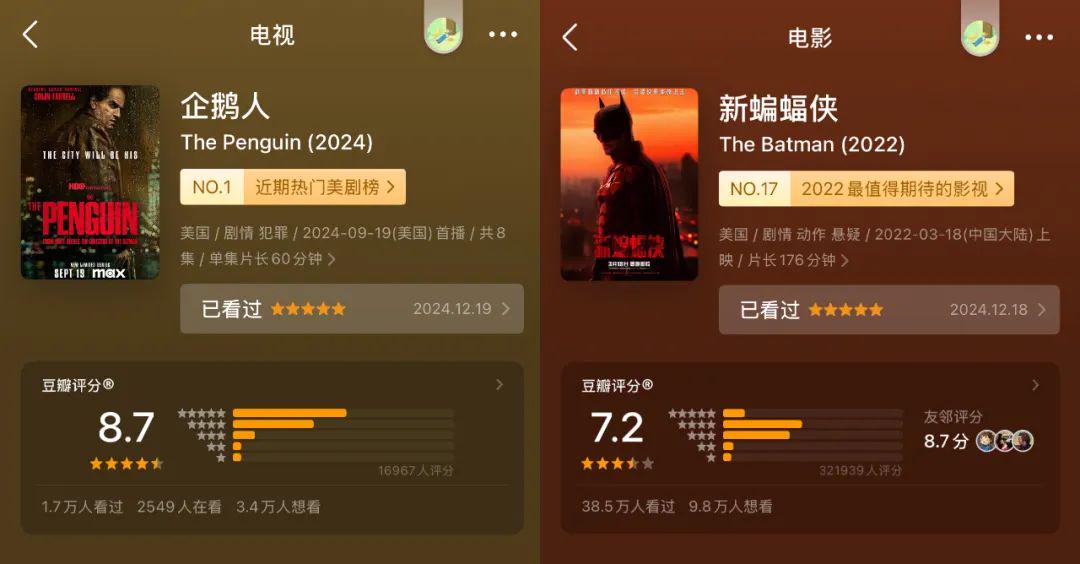View The Batman poster
The width and height of the screenshot is (1080, 564).
click(629, 184)
